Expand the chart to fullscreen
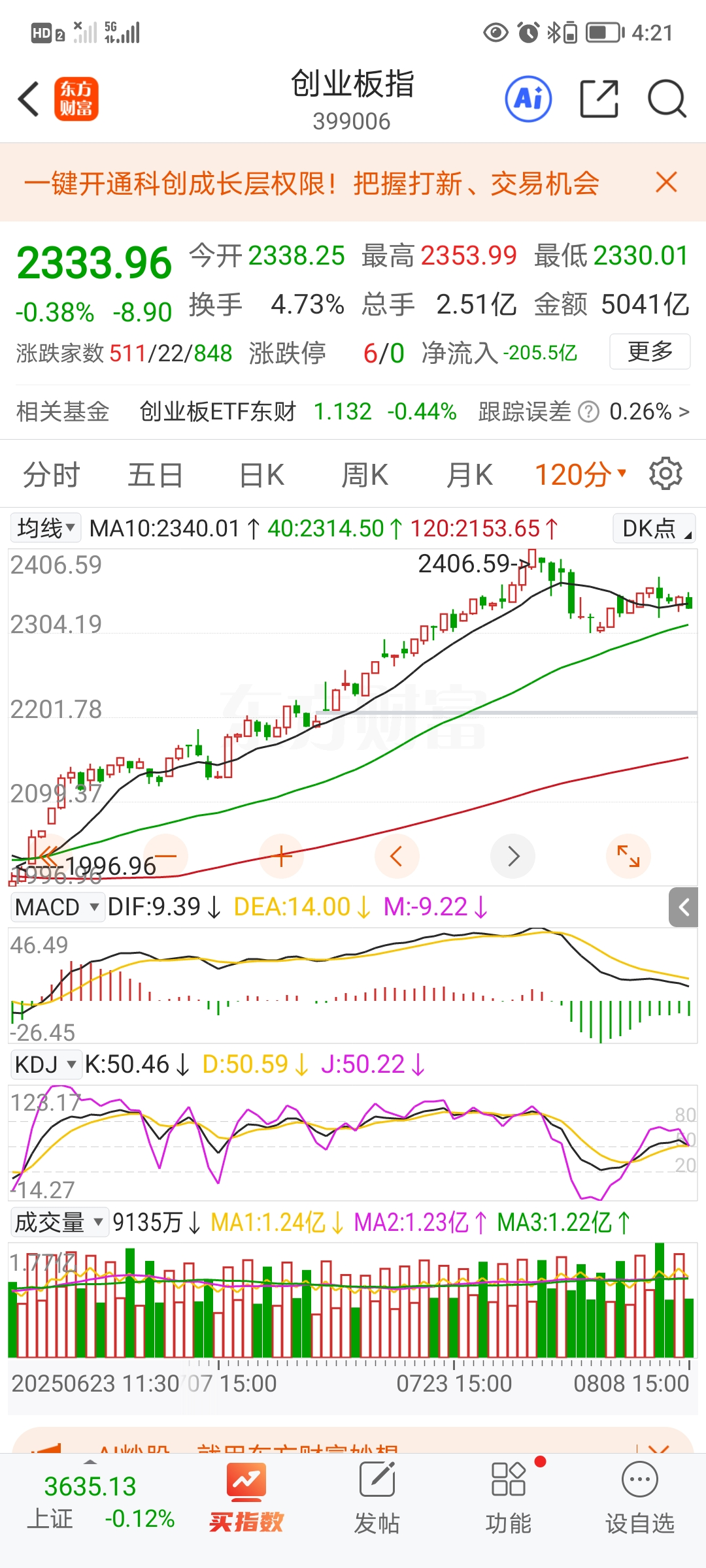Viewport: 706px width, 1568px height. pyautogui.click(x=628, y=856)
